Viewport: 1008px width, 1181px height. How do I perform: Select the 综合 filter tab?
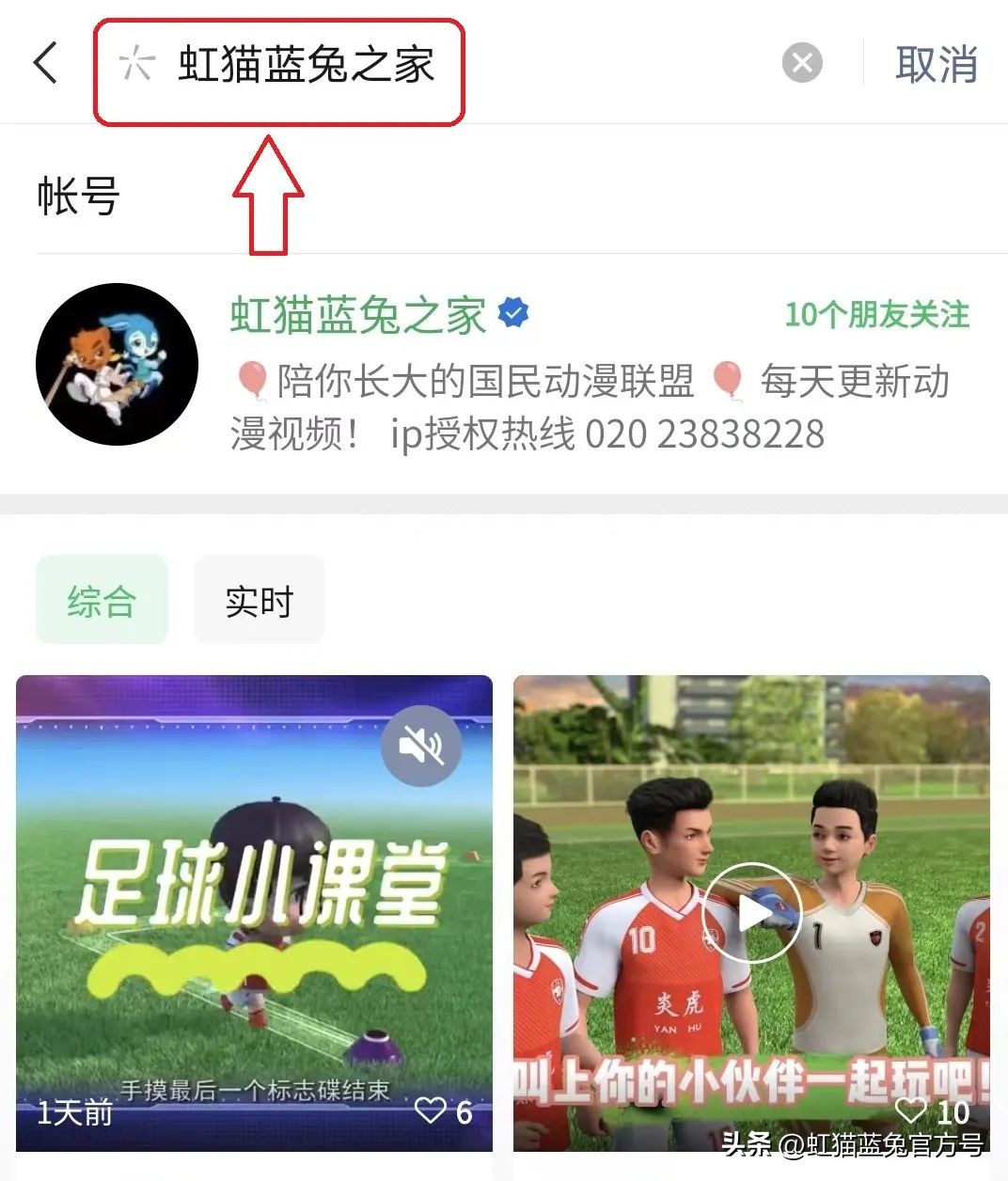102,600
